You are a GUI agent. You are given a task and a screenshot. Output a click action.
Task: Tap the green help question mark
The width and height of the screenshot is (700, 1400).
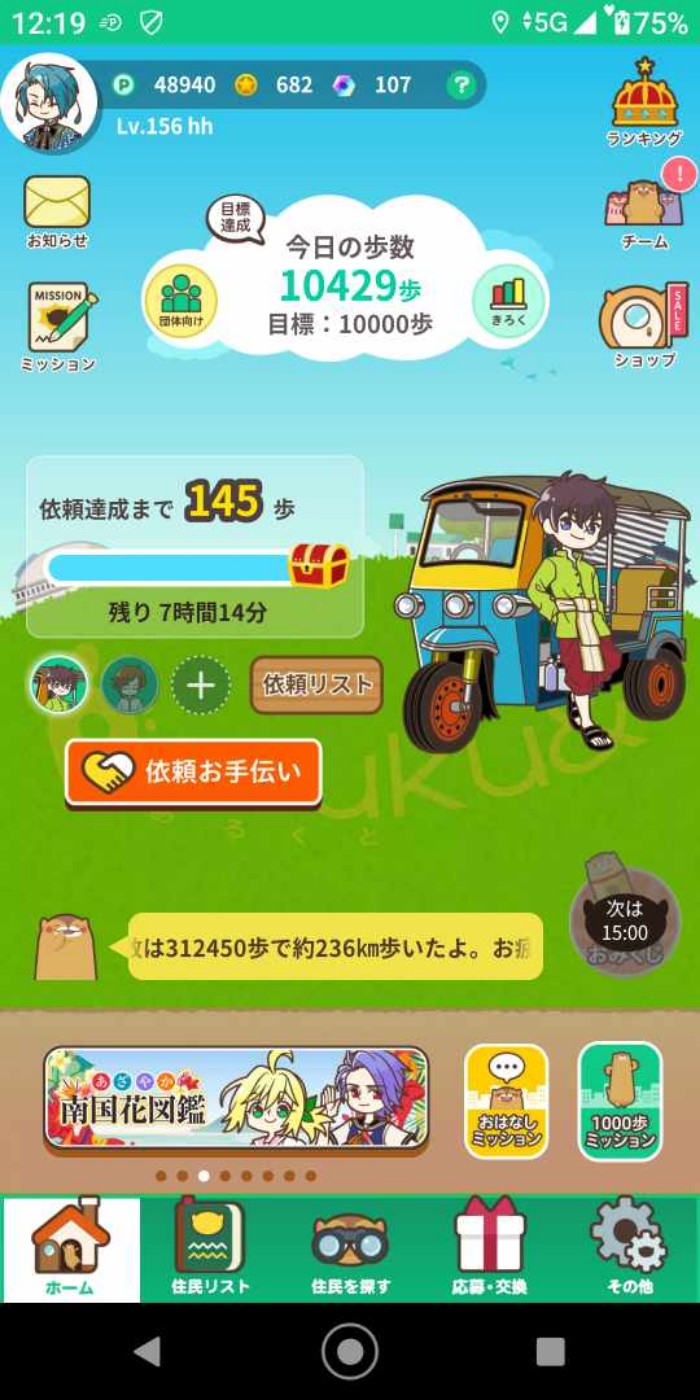pos(460,86)
